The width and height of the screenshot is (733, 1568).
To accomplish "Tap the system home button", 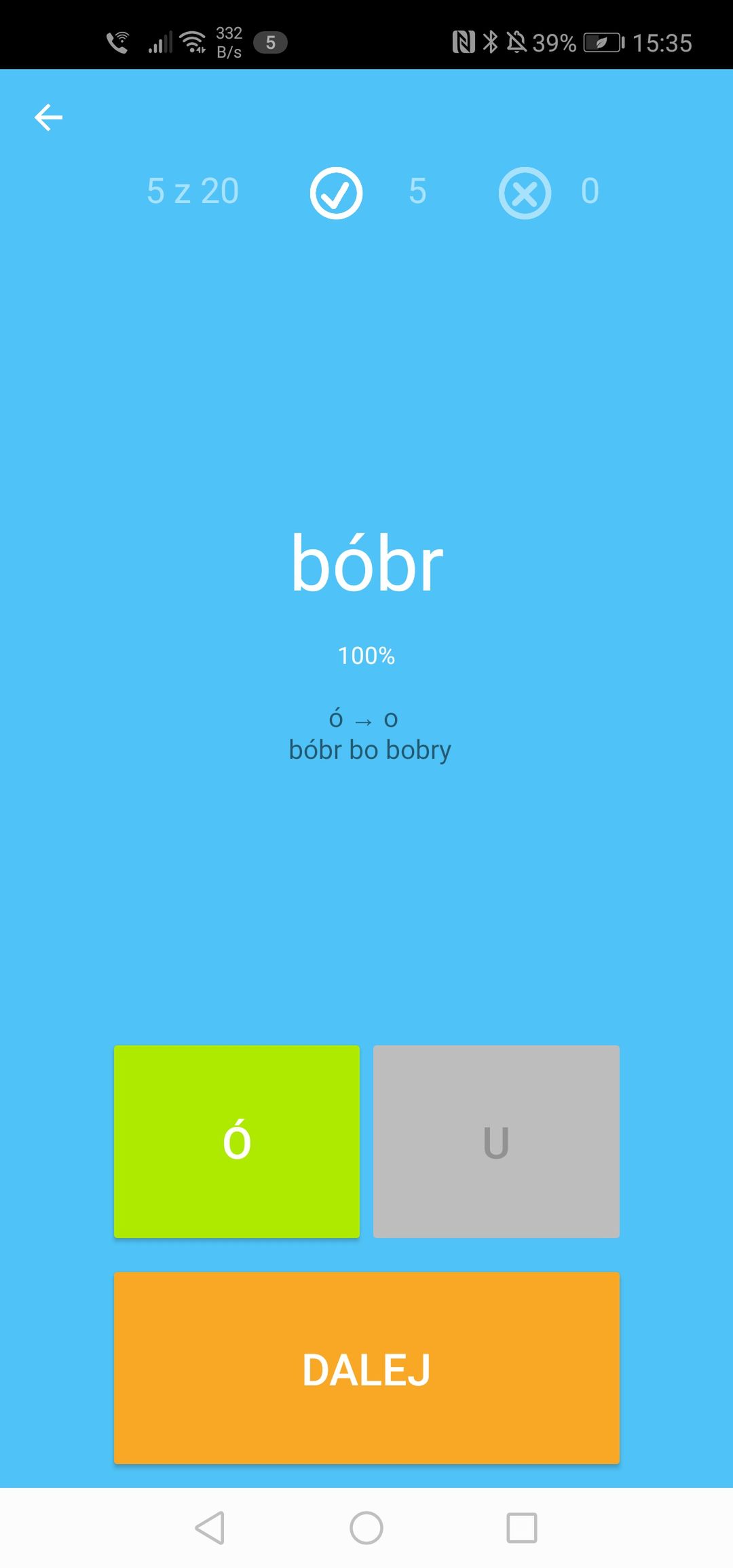I will coord(366,1529).
